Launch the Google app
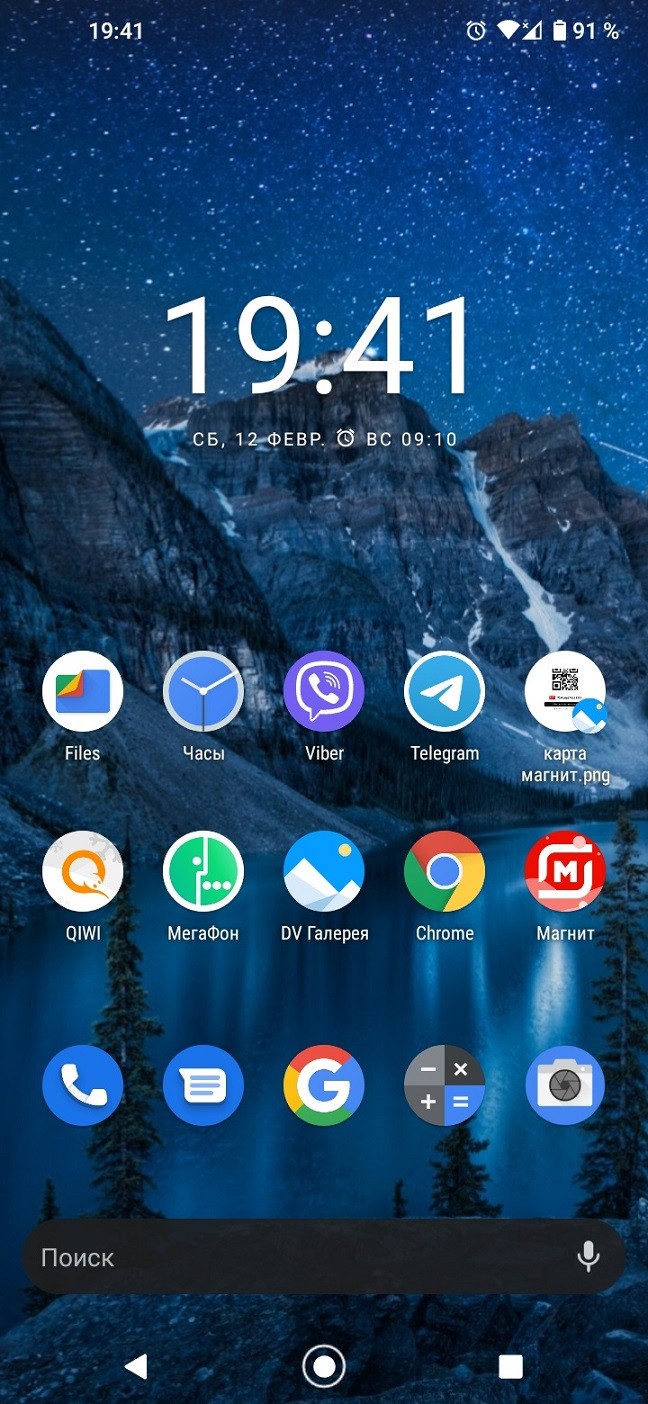This screenshot has width=648, height=1404. coord(324,1086)
